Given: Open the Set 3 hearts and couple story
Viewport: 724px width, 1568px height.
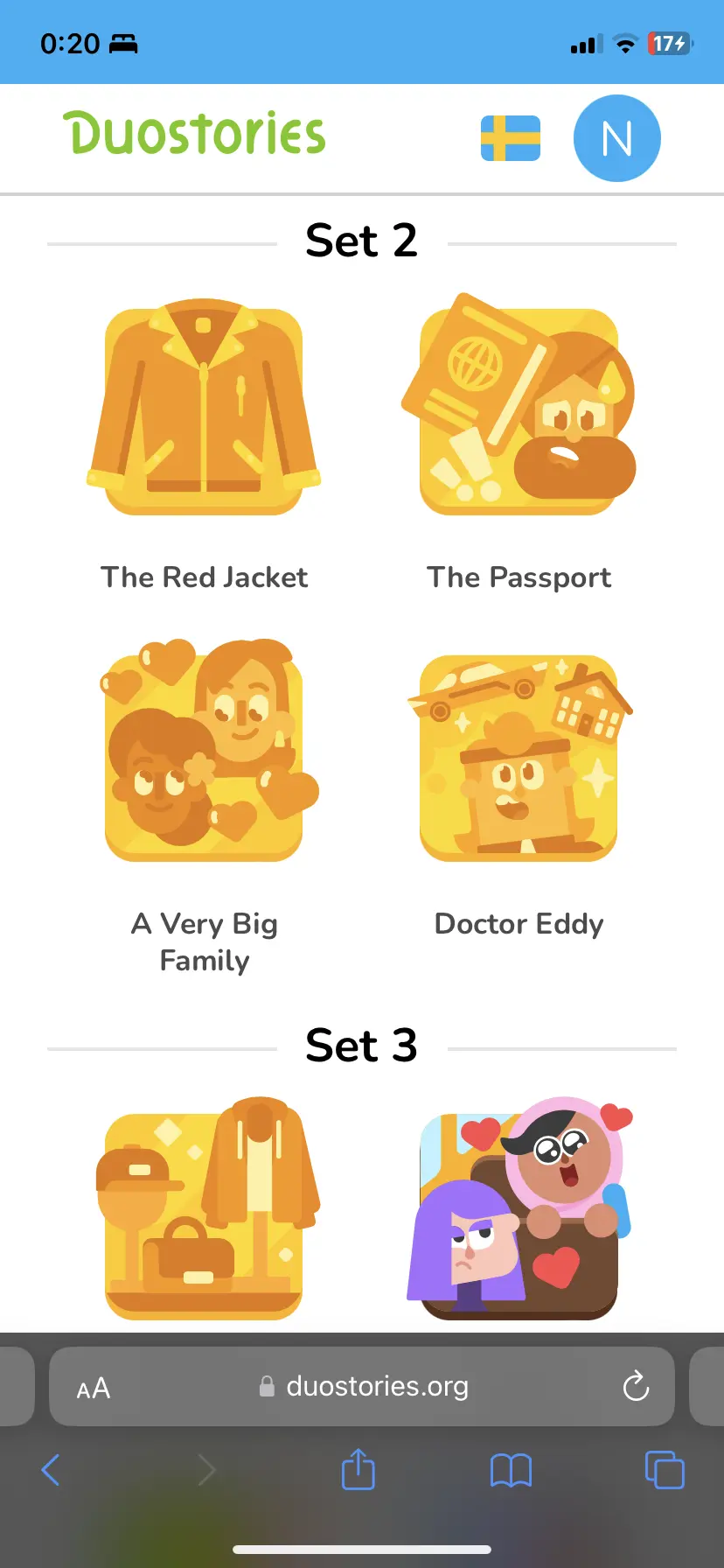Looking at the screenshot, I should [519, 1212].
